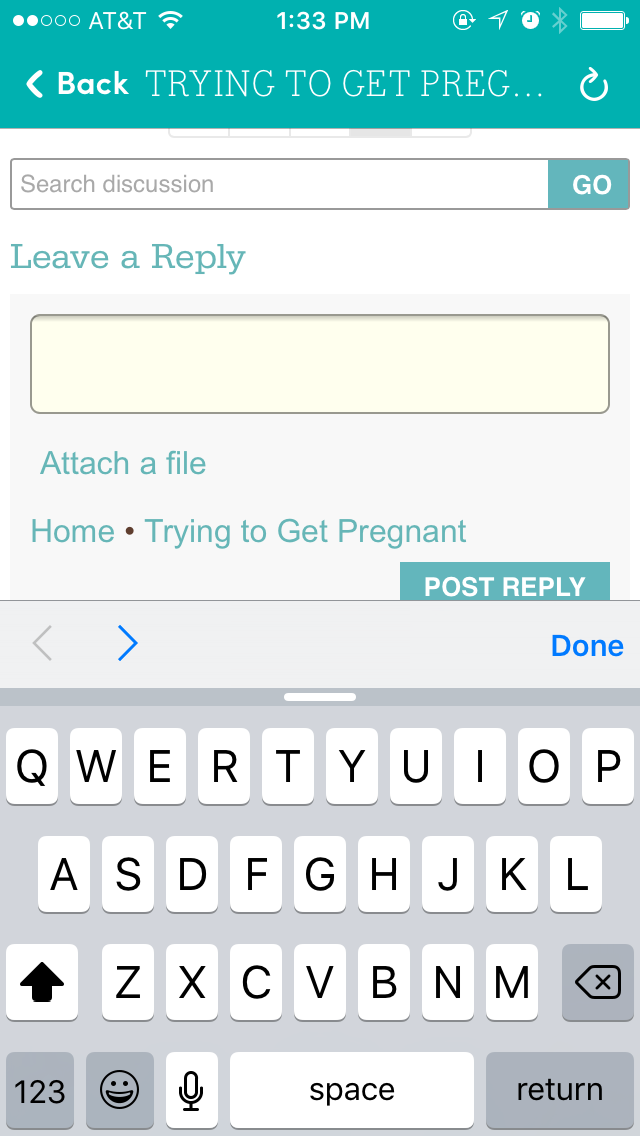
Task: Tap GO to search the discussion
Action: [590, 184]
